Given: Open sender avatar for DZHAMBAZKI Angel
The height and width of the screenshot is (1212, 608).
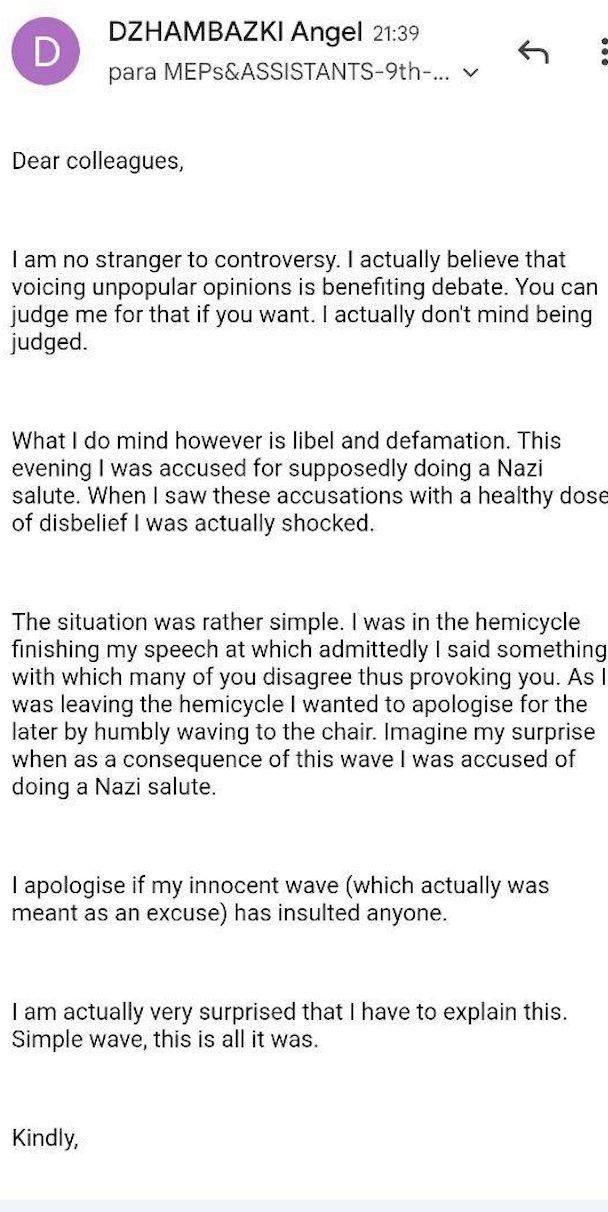Looking at the screenshot, I should point(46,52).
